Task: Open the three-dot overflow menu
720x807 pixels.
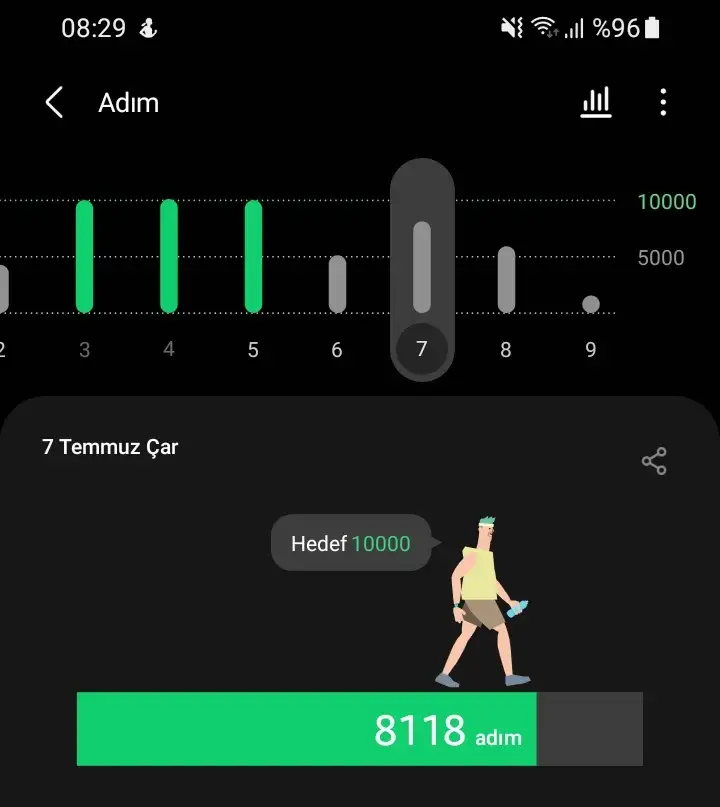Action: click(663, 102)
